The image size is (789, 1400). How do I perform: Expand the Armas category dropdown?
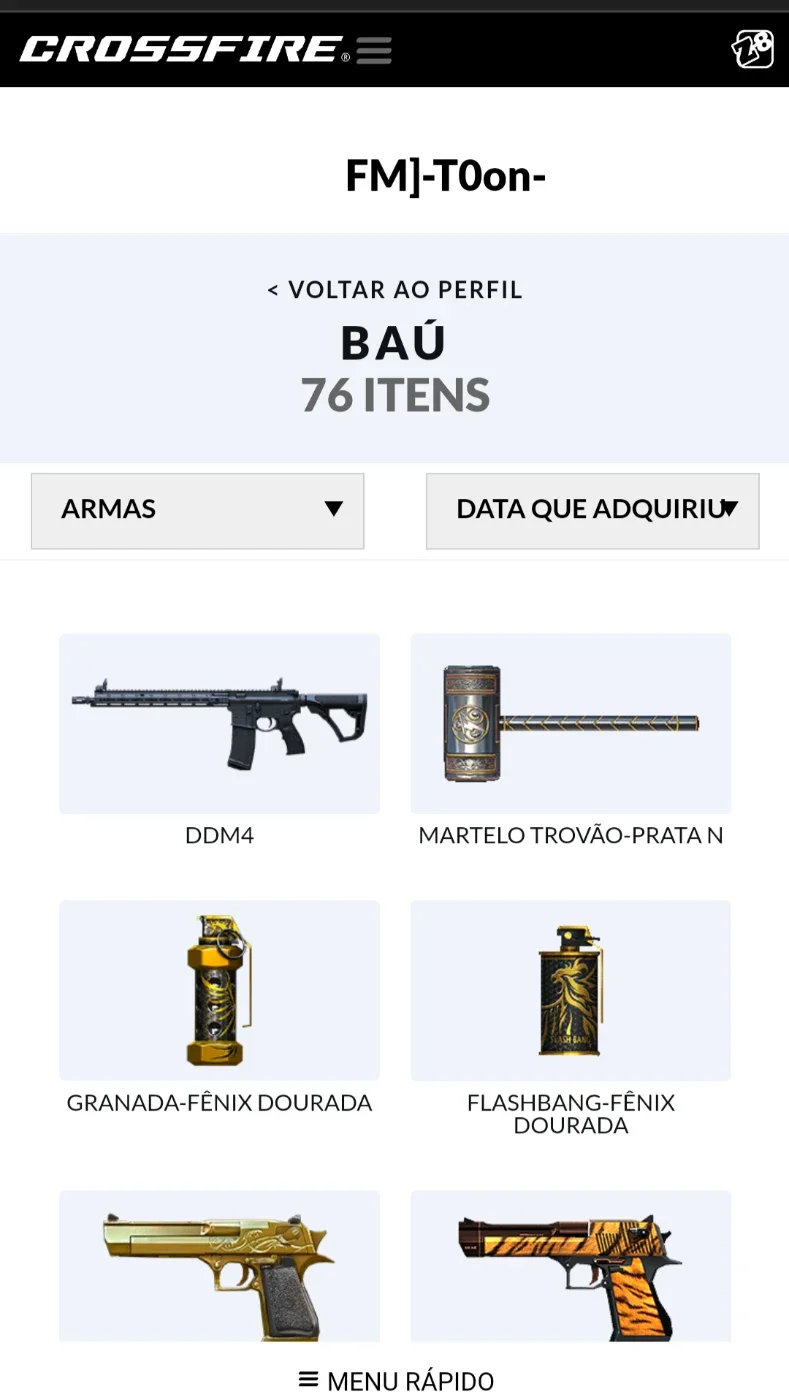[x=197, y=511]
